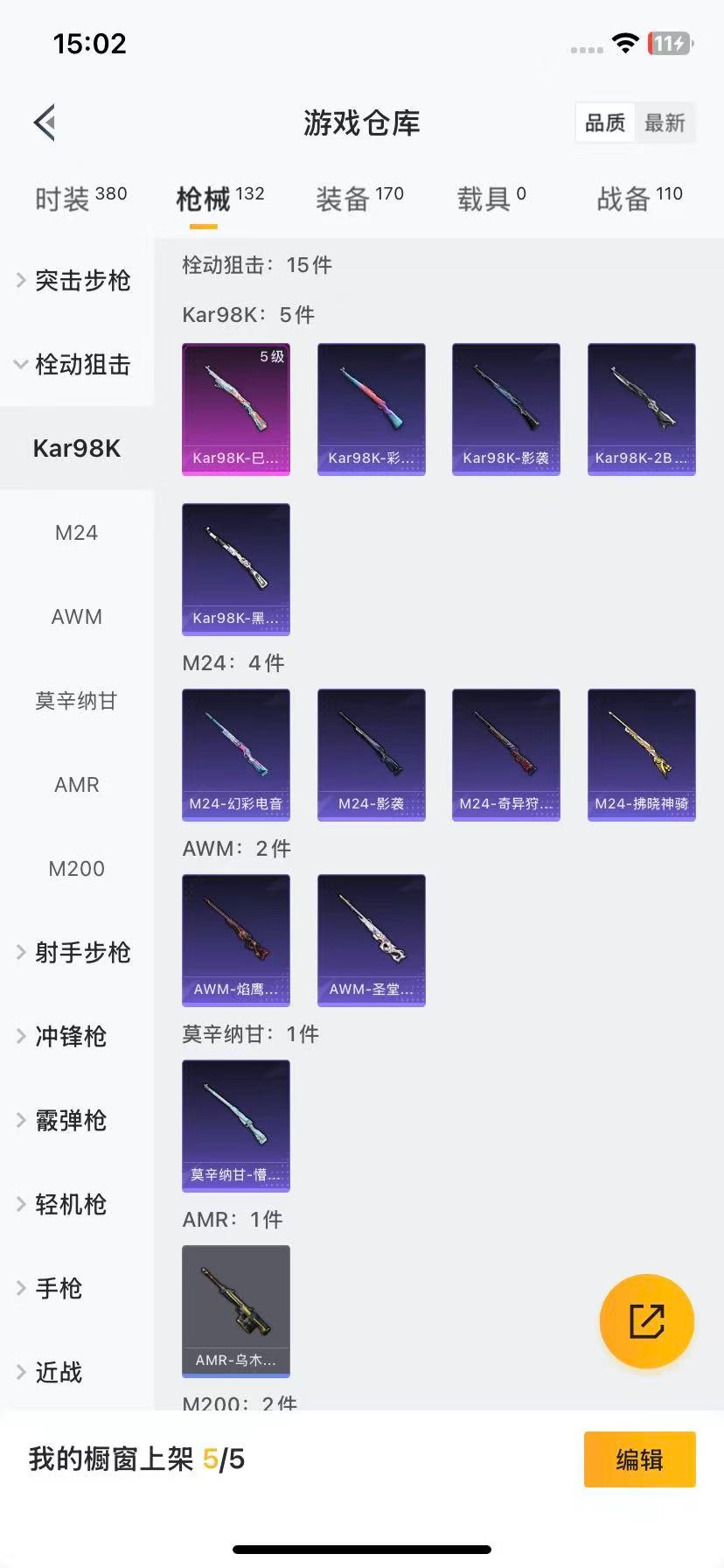
Task: Open the AWM-圣堂 skin tile
Action: point(372,940)
